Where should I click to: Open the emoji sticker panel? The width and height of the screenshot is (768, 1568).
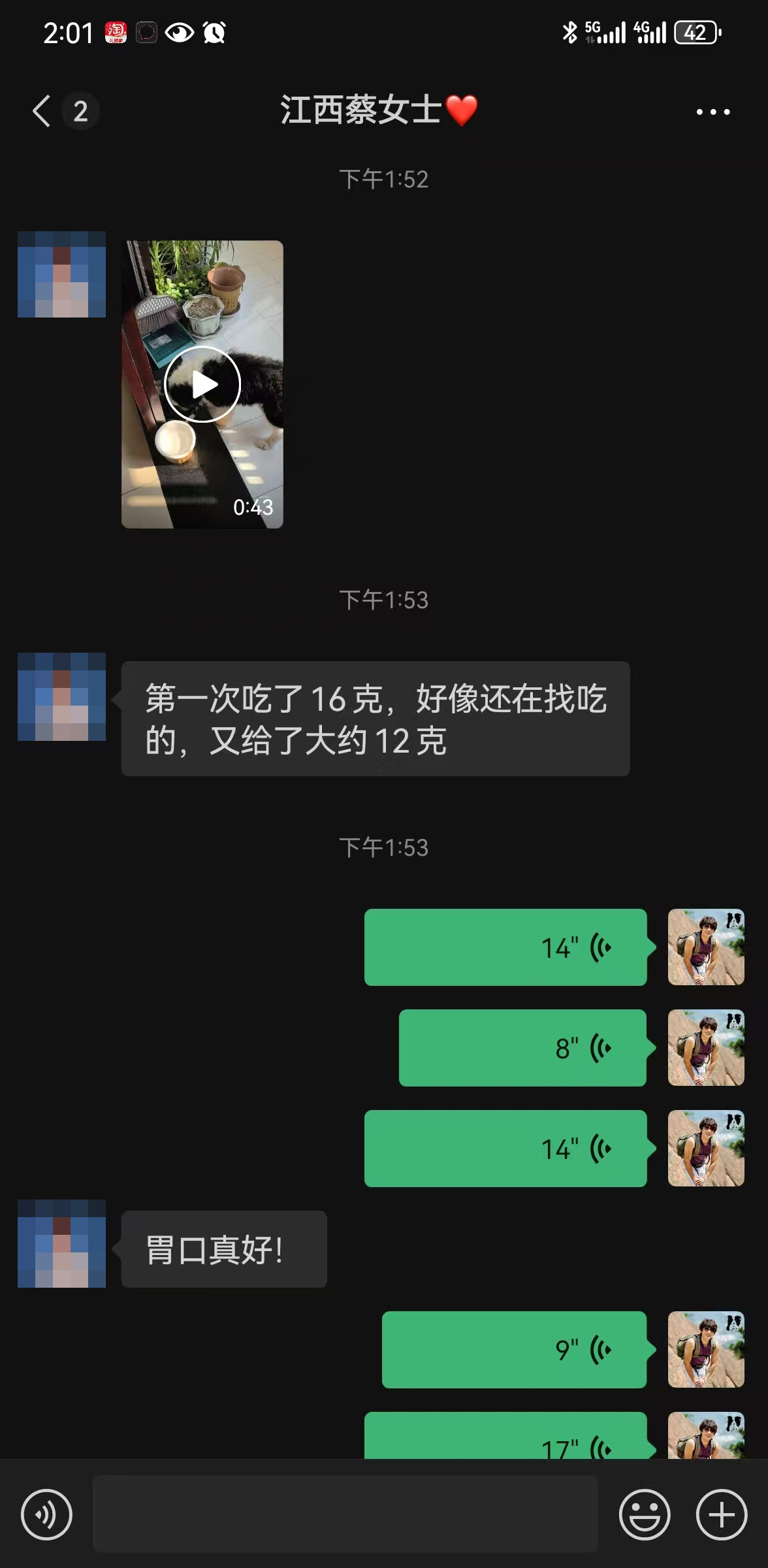(644, 1514)
